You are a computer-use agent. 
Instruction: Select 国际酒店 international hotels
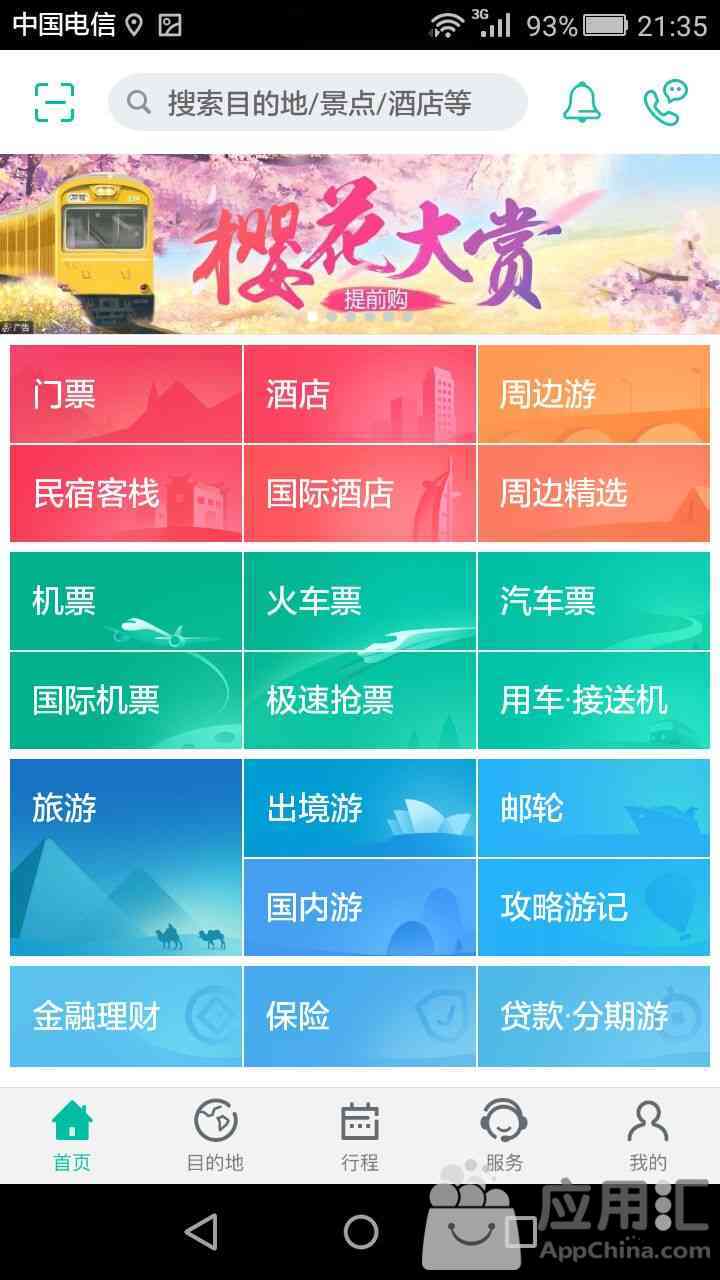(360, 493)
